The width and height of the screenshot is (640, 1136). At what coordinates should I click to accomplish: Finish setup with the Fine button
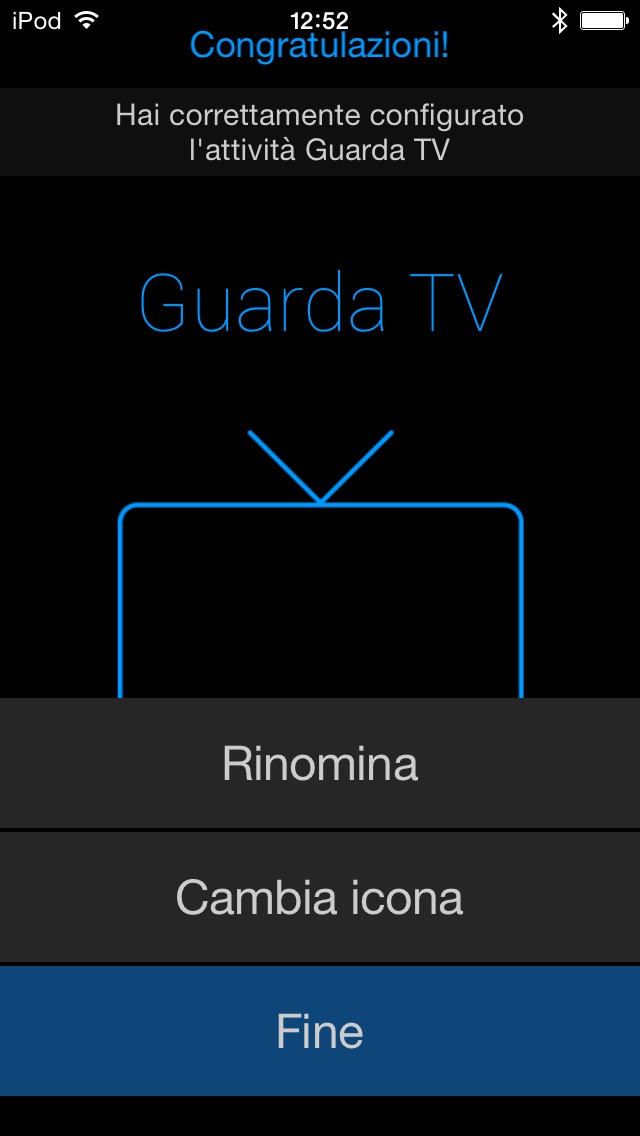[320, 1031]
